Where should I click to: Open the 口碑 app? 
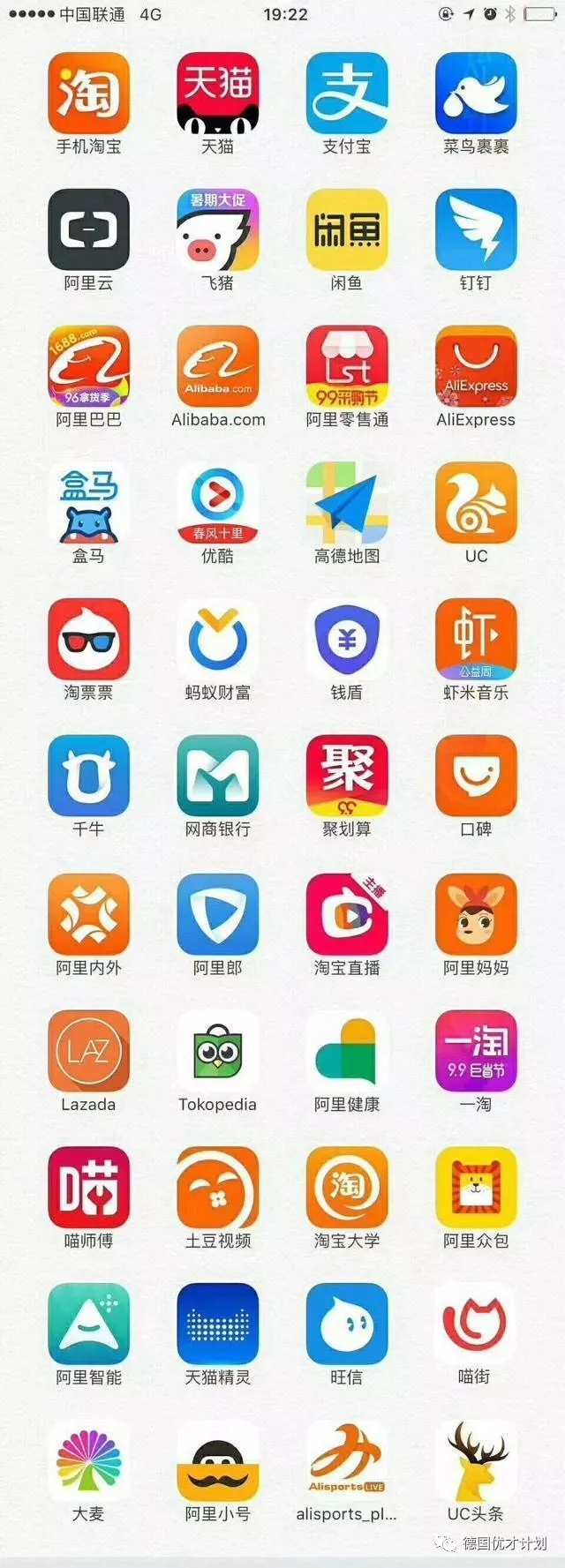click(x=476, y=776)
